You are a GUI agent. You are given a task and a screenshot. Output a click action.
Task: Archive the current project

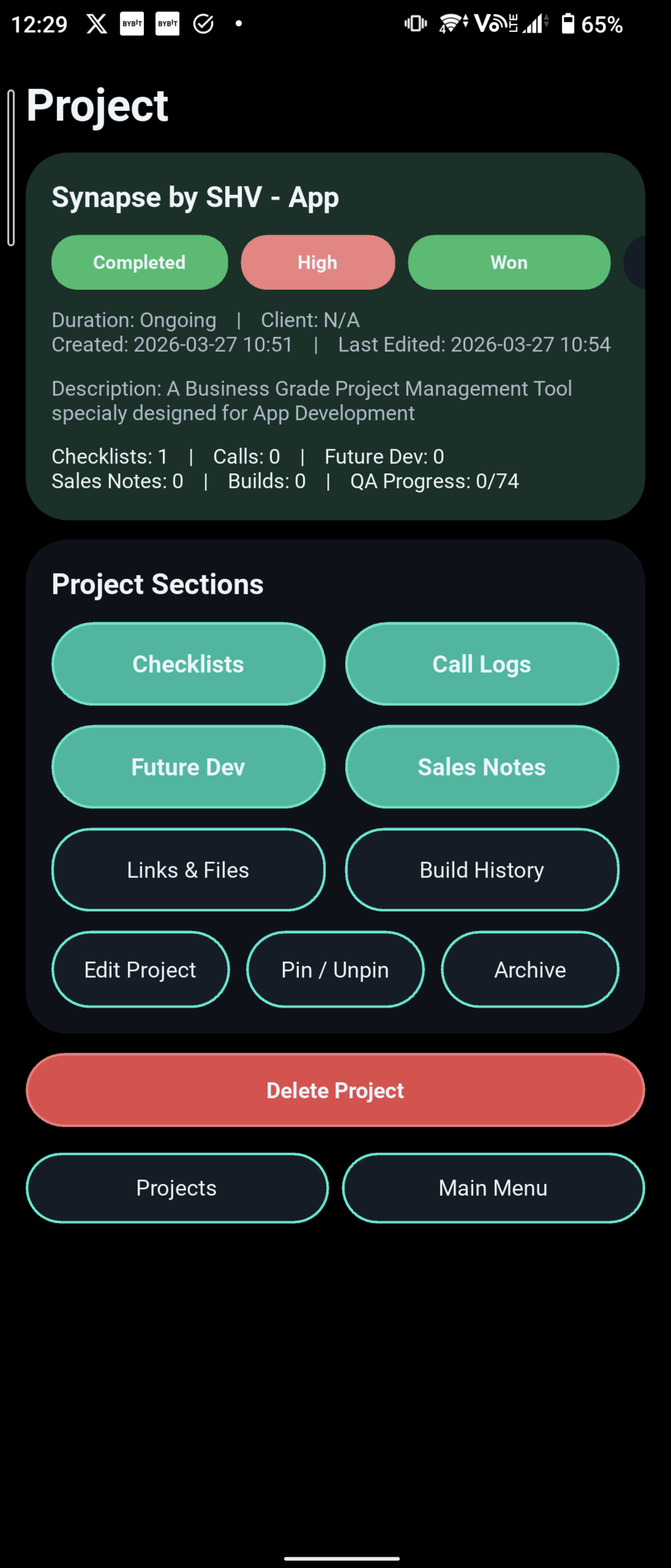(x=530, y=969)
